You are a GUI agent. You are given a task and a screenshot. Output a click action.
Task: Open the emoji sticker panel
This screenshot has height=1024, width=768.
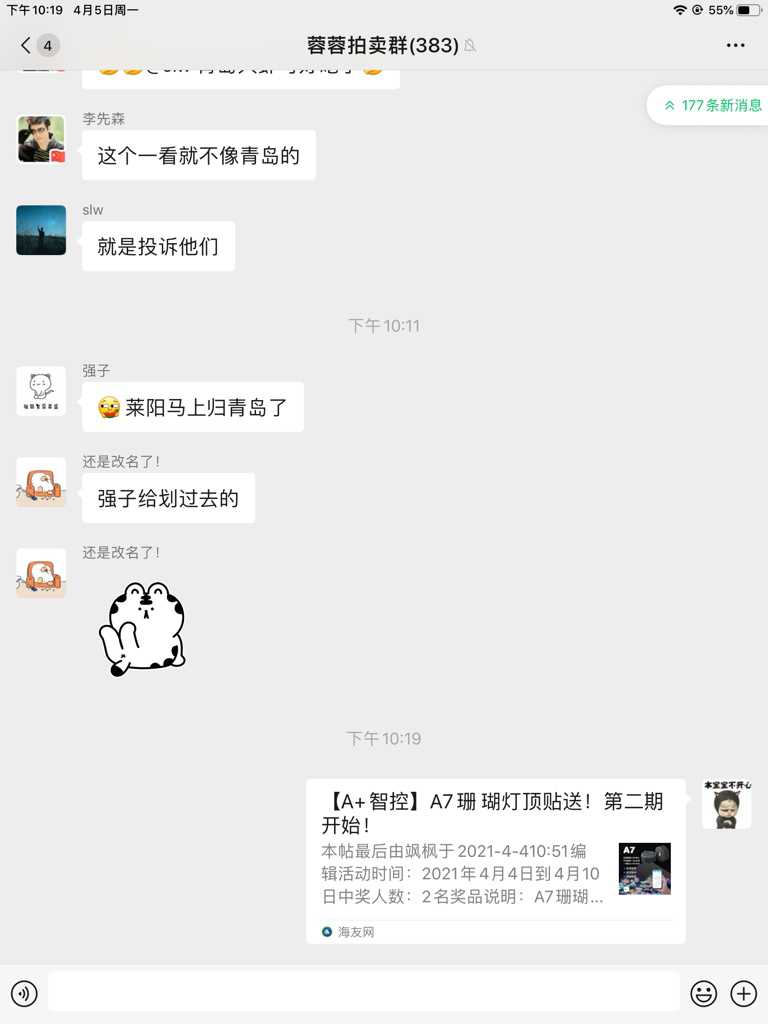pos(704,993)
